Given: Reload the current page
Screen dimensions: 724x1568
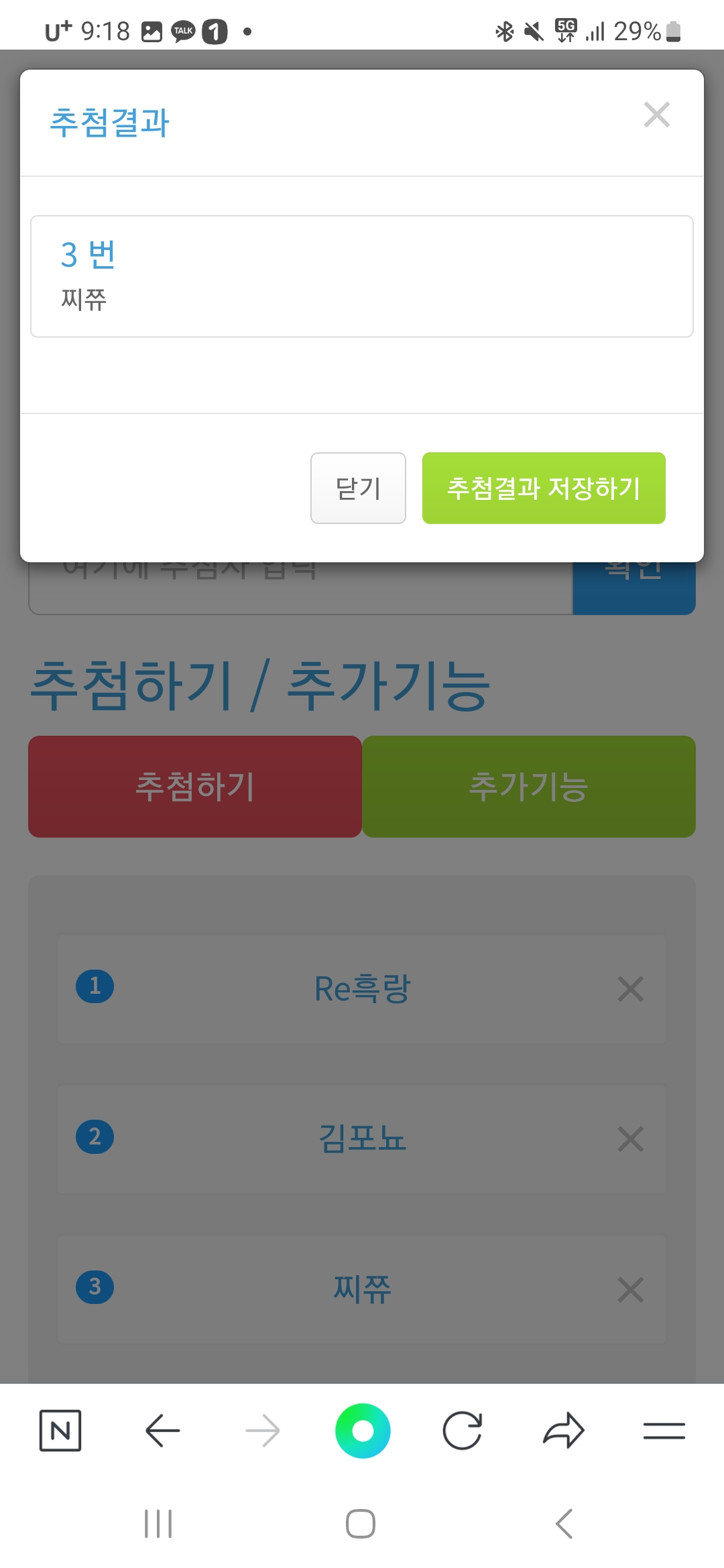Looking at the screenshot, I should [x=463, y=1431].
